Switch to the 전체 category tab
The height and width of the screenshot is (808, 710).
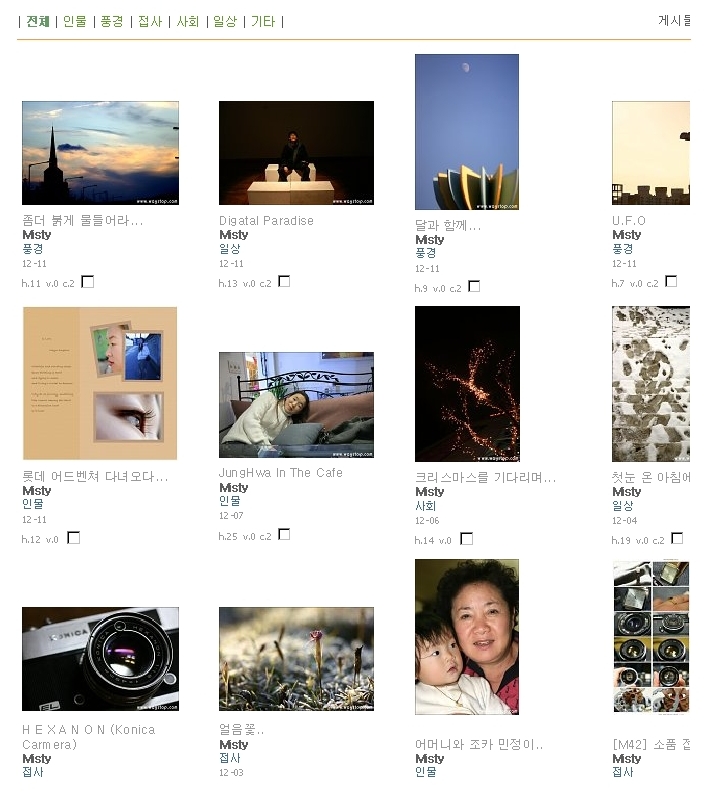[38, 21]
